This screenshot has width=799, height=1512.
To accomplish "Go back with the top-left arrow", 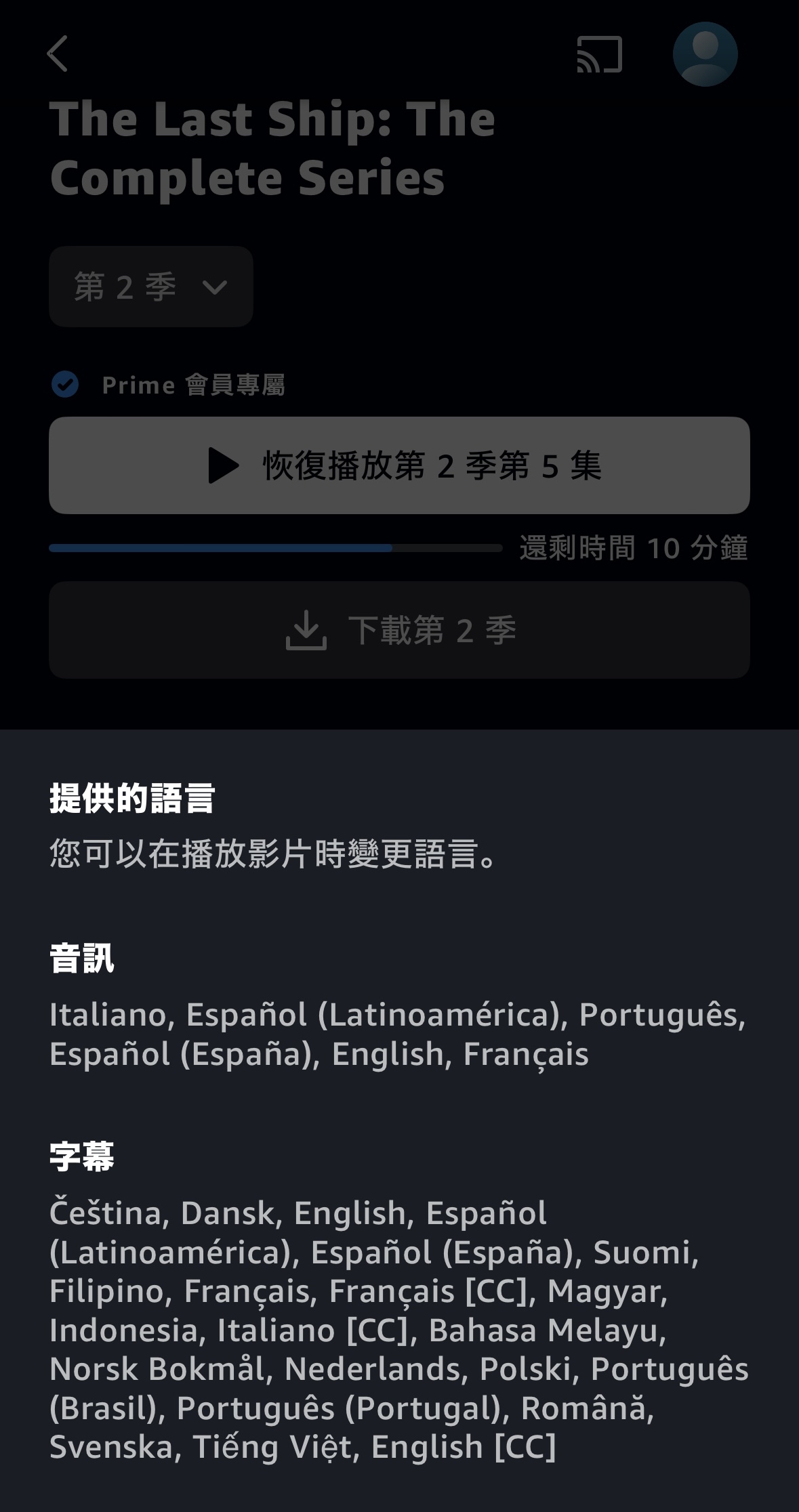I will point(58,54).
